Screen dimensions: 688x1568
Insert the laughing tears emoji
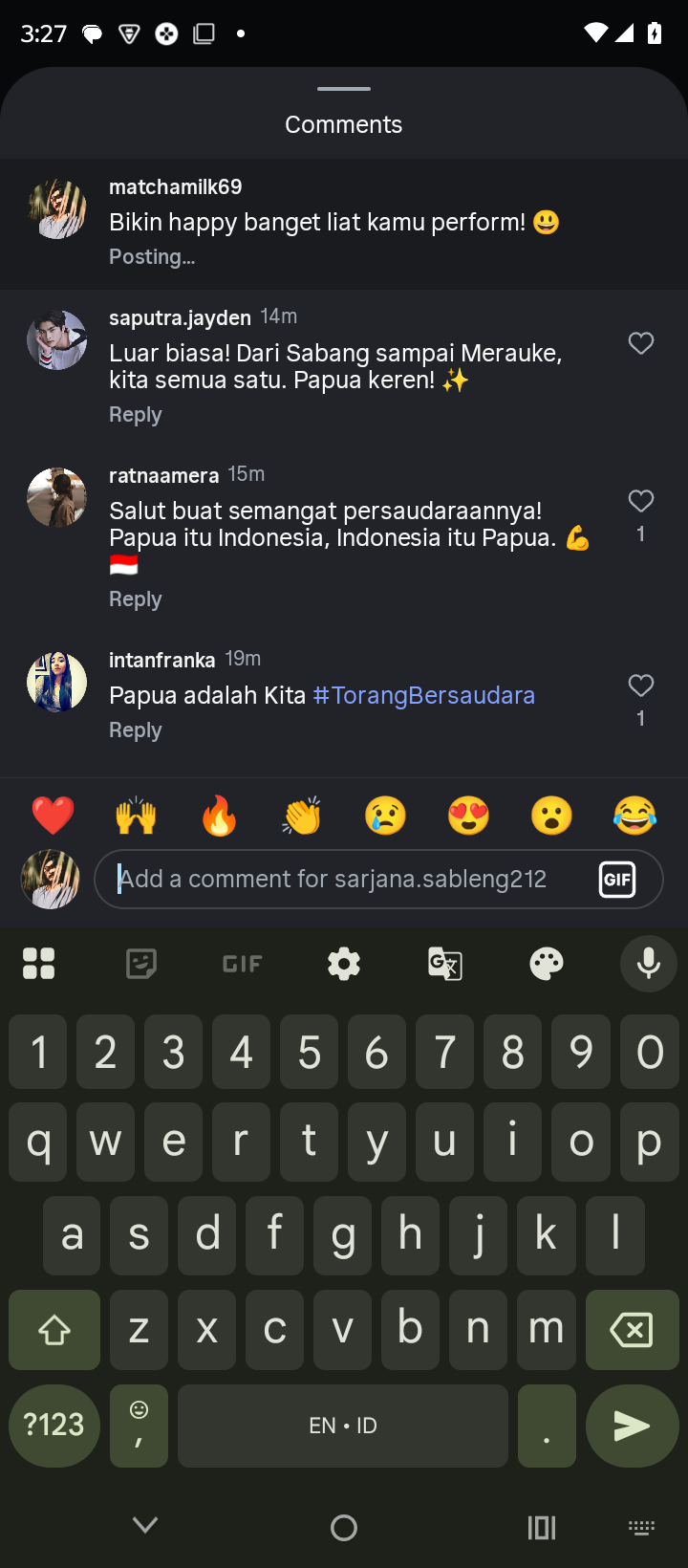click(x=634, y=816)
